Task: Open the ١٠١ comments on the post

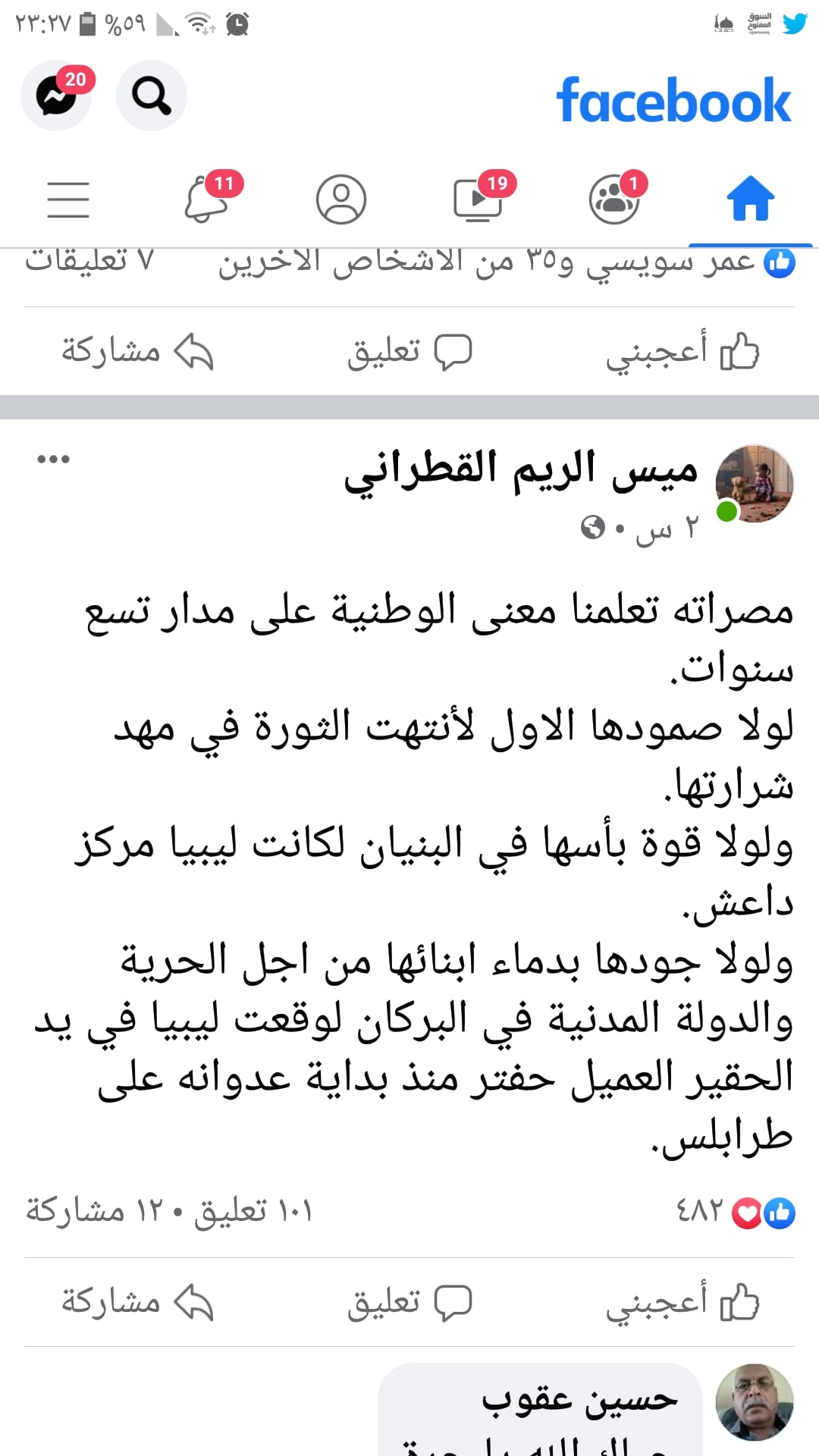Action: [253, 1211]
